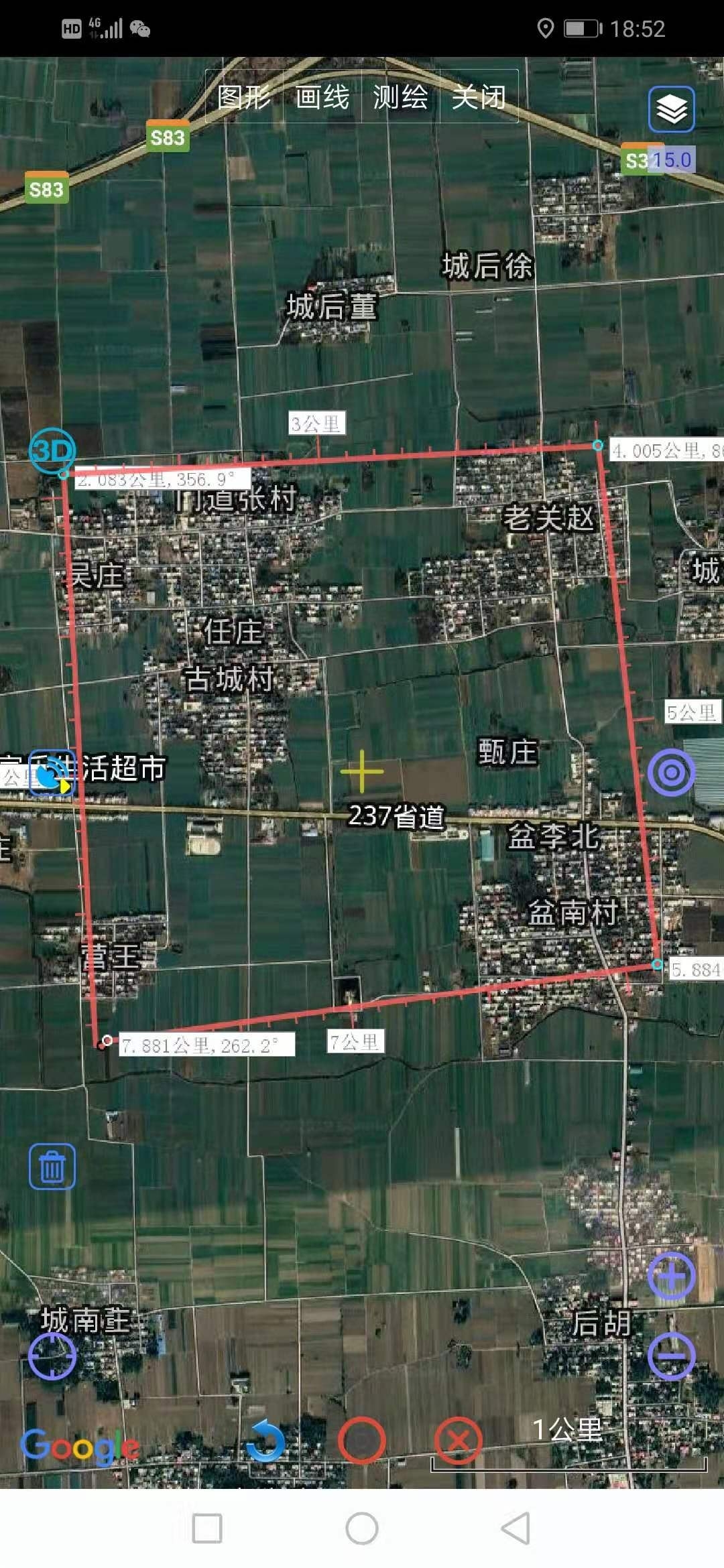
Task: Delete the drawn measurement with the trash icon
Action: pyautogui.click(x=52, y=1167)
